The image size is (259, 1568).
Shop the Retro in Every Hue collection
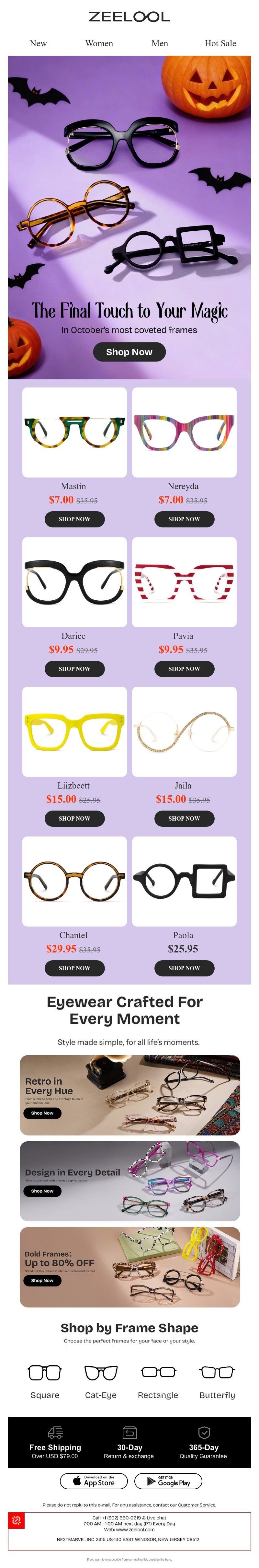coord(42,1113)
